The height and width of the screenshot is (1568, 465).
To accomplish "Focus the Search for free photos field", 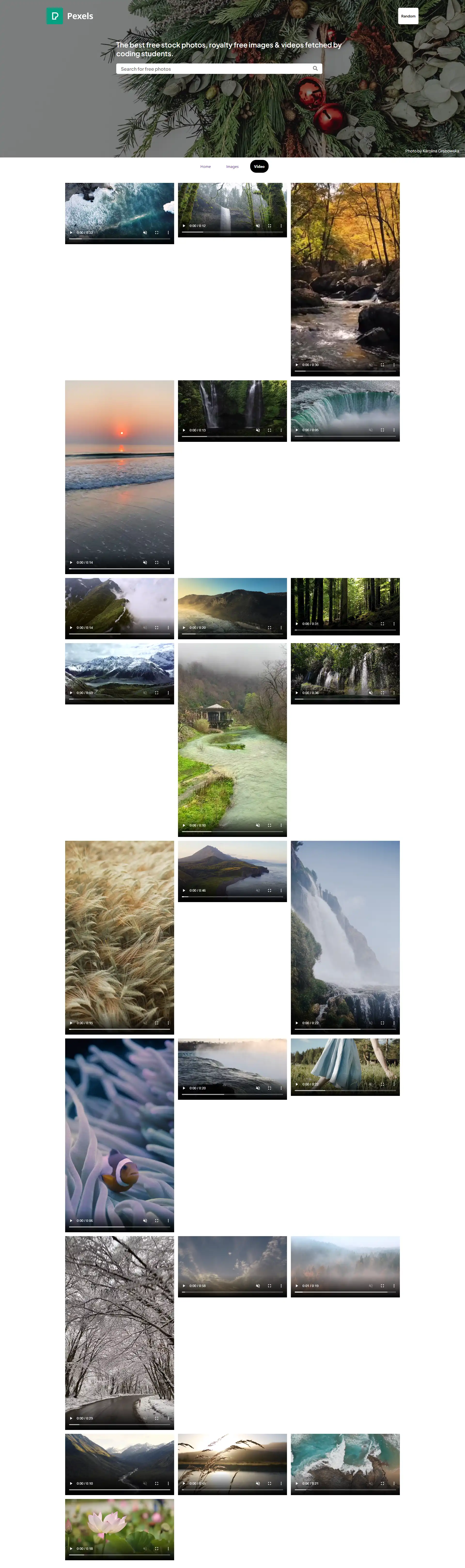I will click(213, 69).
